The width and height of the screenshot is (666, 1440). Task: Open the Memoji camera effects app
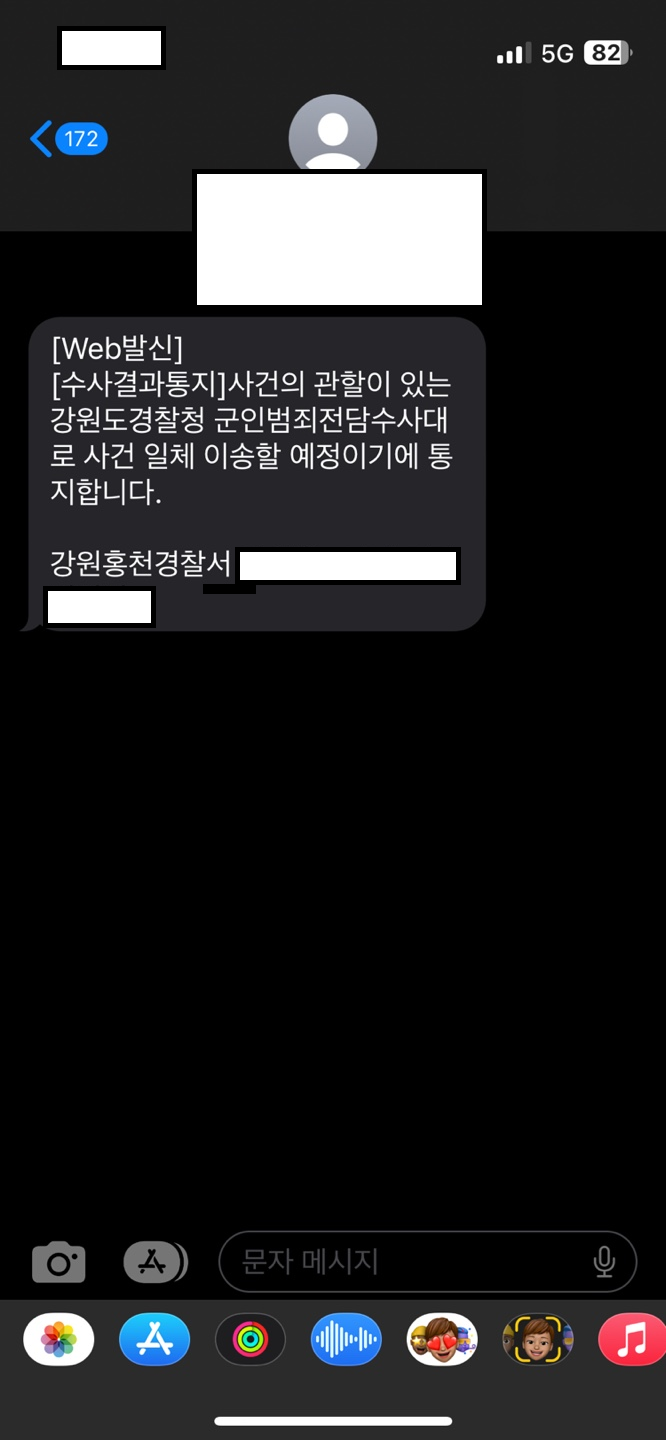coord(537,1339)
